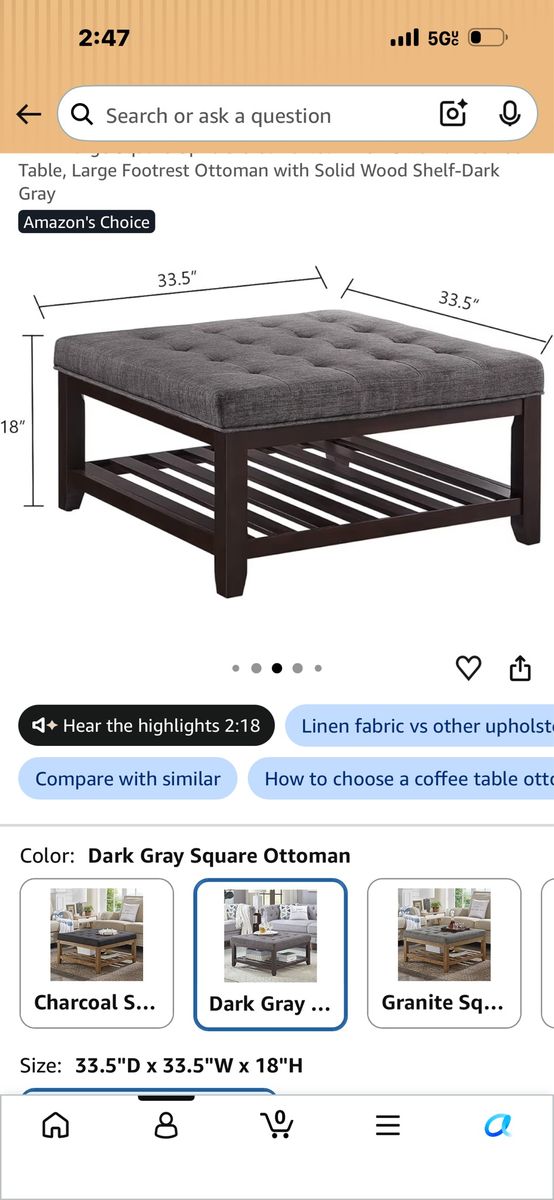Play Hear the highlights audio
554x1200 pixels.
[x=146, y=726]
